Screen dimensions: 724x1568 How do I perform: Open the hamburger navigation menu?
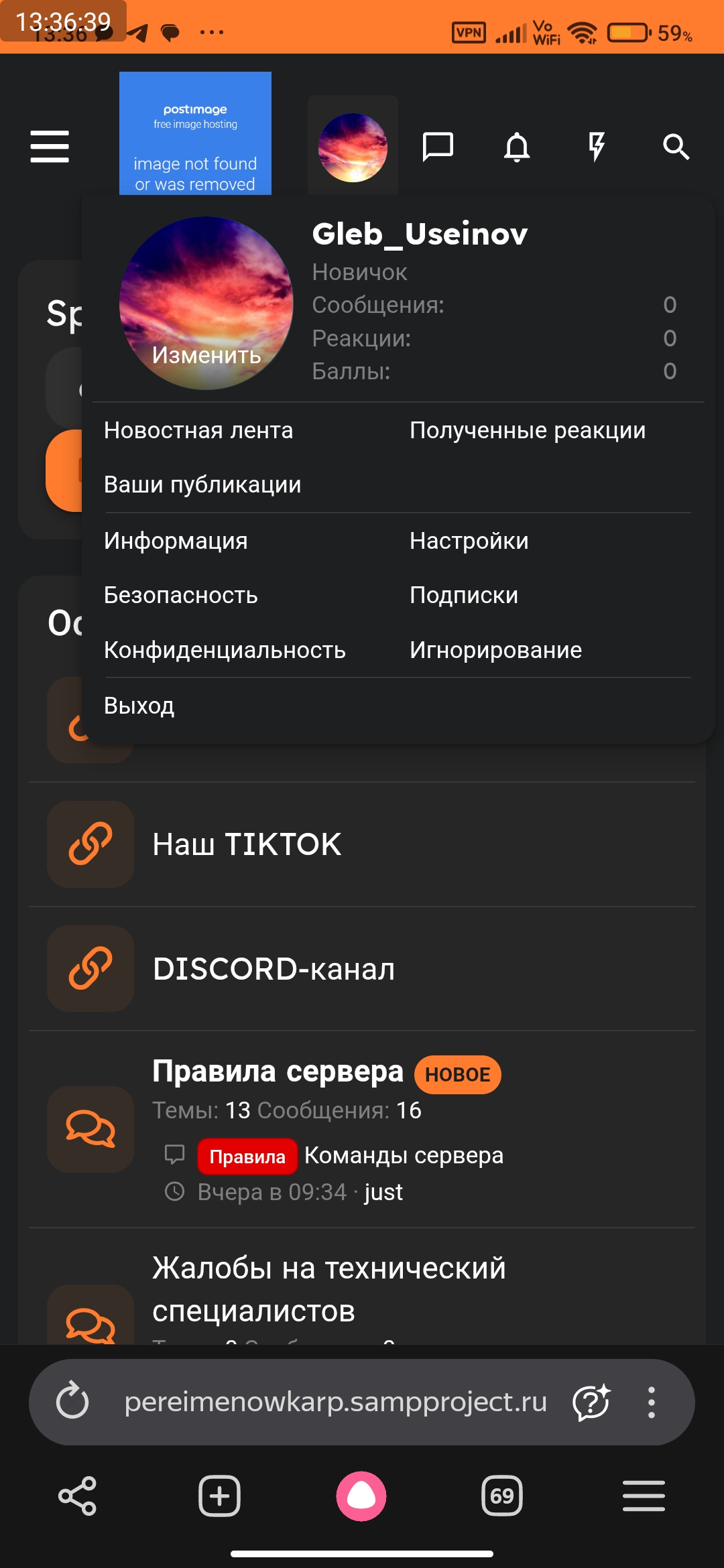[x=50, y=147]
